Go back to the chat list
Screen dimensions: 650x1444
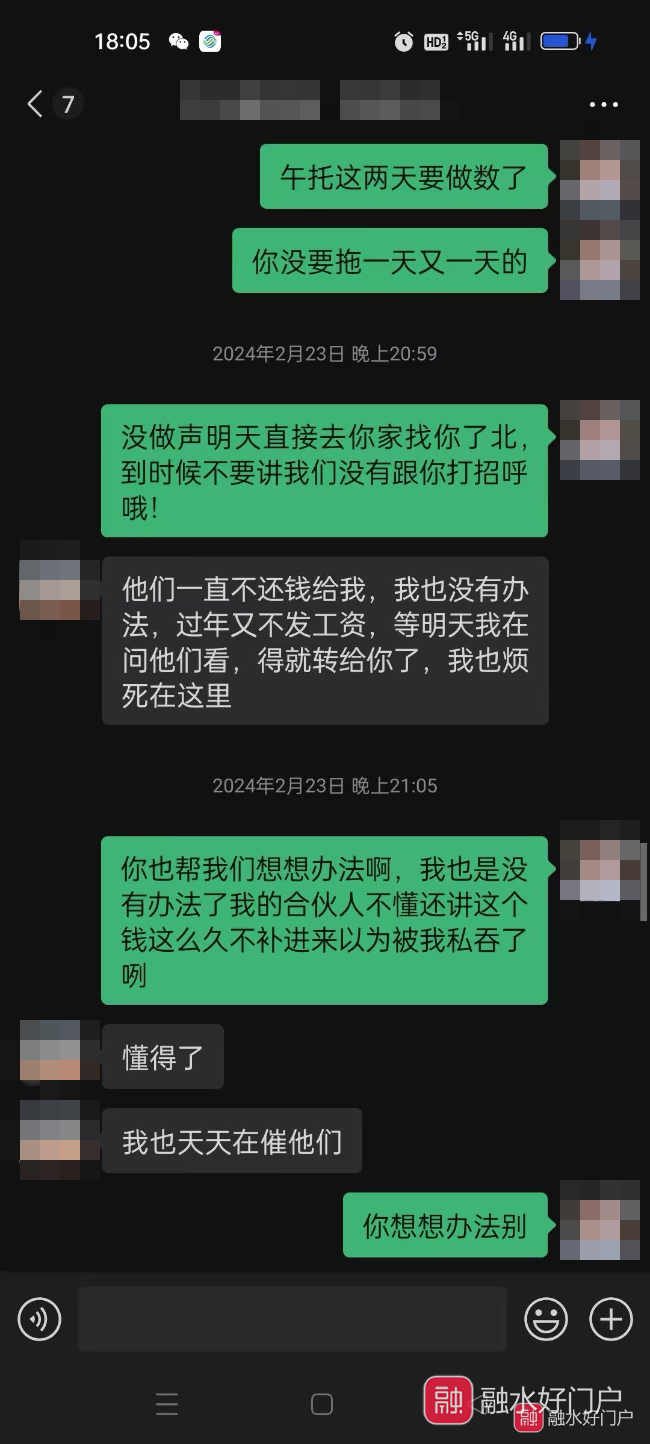[36, 104]
